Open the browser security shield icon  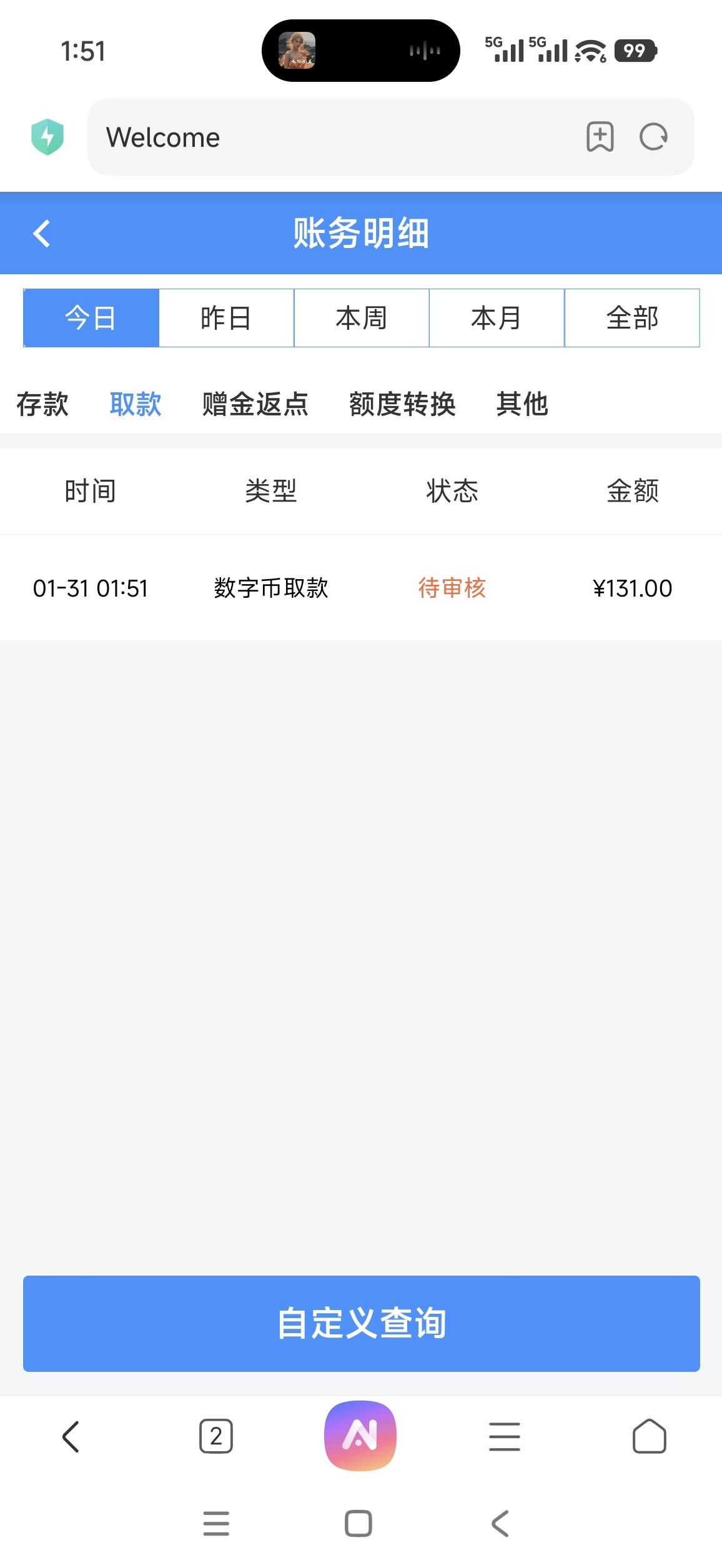click(x=47, y=137)
